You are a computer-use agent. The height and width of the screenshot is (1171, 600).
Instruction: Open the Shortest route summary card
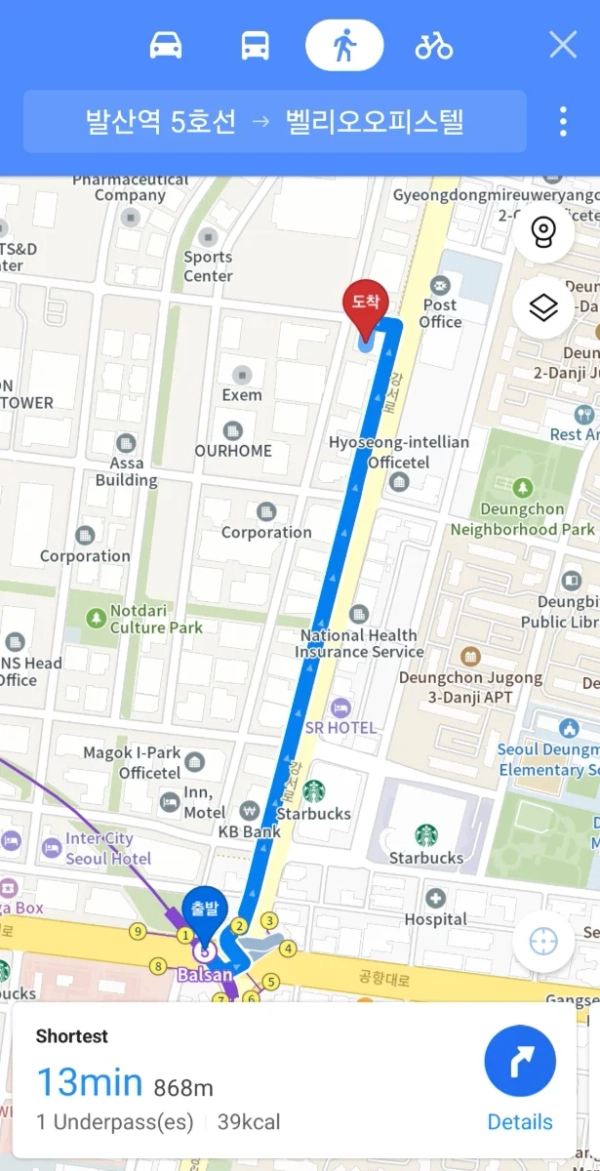point(230,1080)
